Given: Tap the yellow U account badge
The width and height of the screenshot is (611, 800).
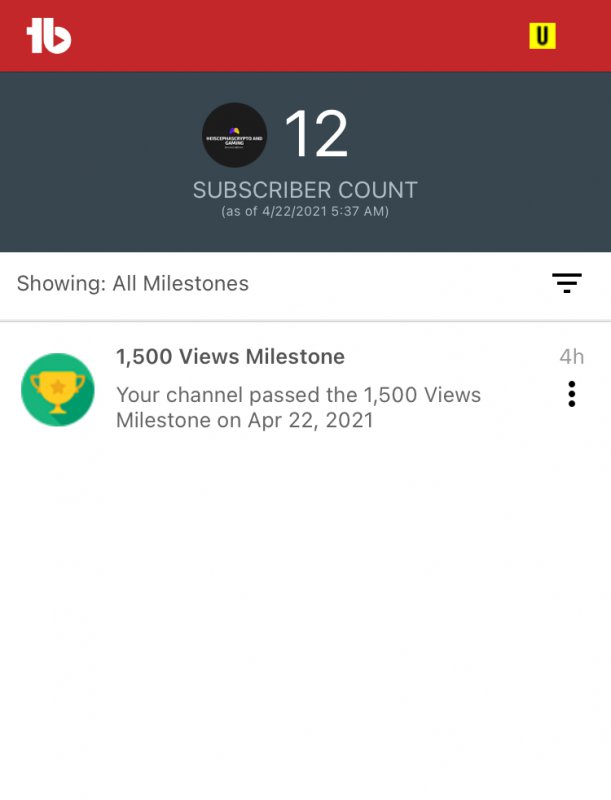Looking at the screenshot, I should tap(542, 37).
